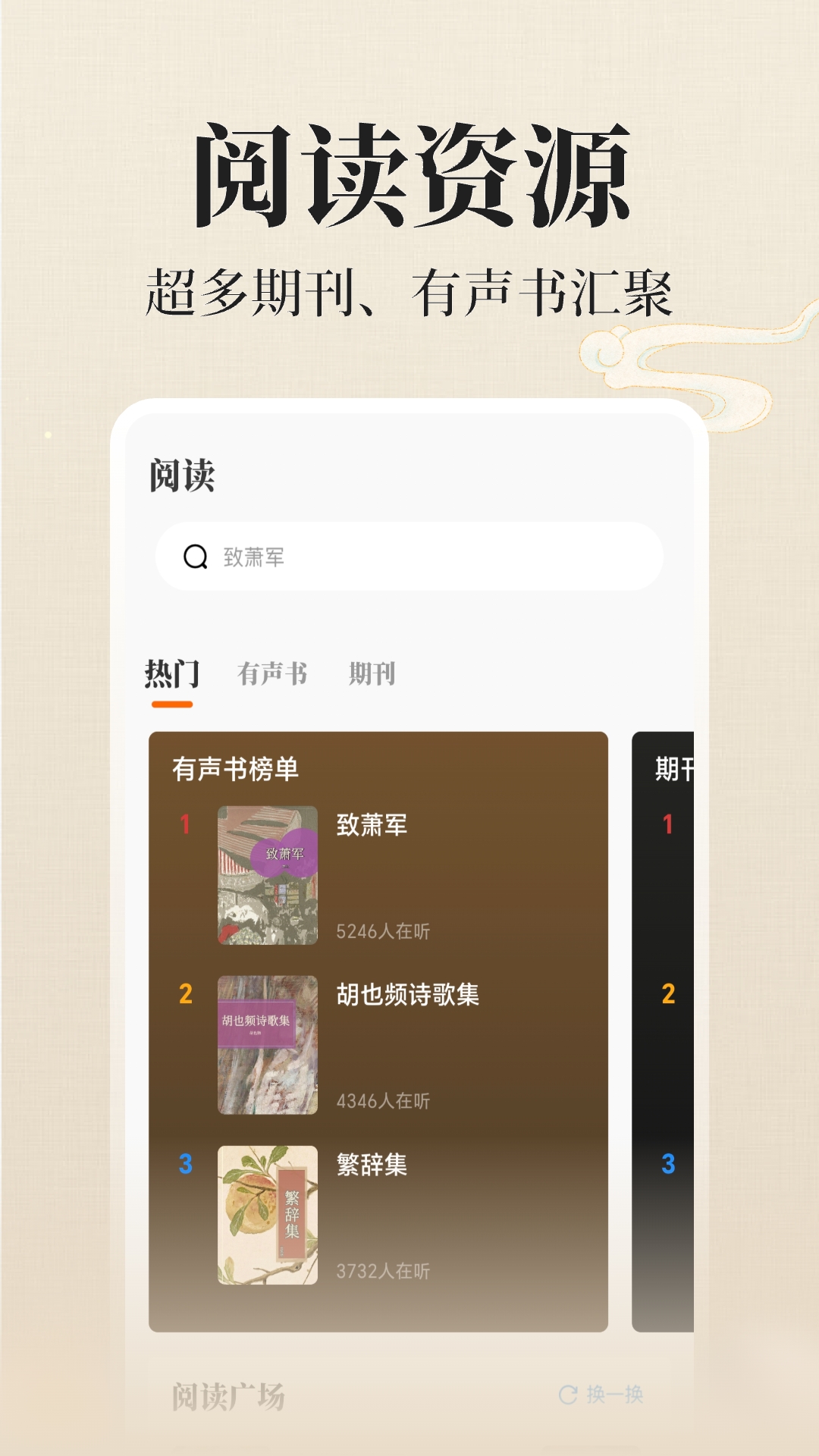Tap the 繁辞集 book cover
The height and width of the screenshot is (1456, 819).
pyautogui.click(x=267, y=1210)
